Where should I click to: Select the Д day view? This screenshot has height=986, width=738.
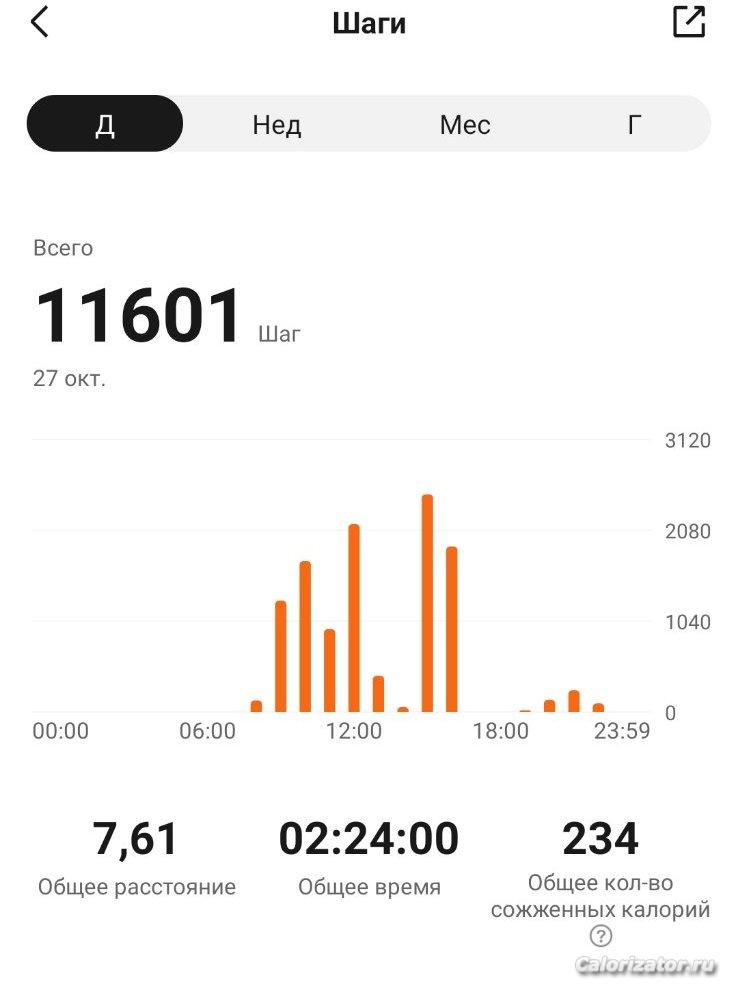(x=105, y=124)
